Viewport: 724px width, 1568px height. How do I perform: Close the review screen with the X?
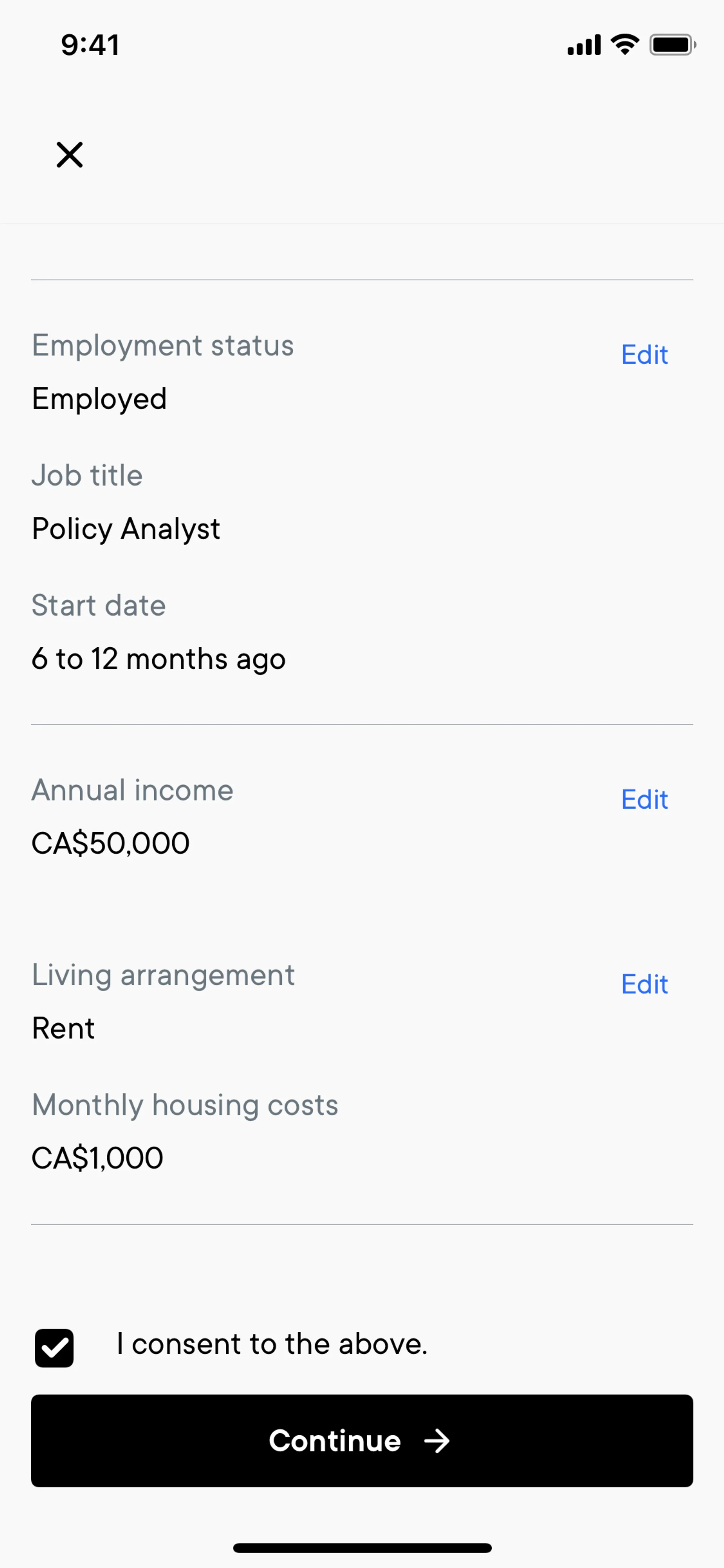69,155
